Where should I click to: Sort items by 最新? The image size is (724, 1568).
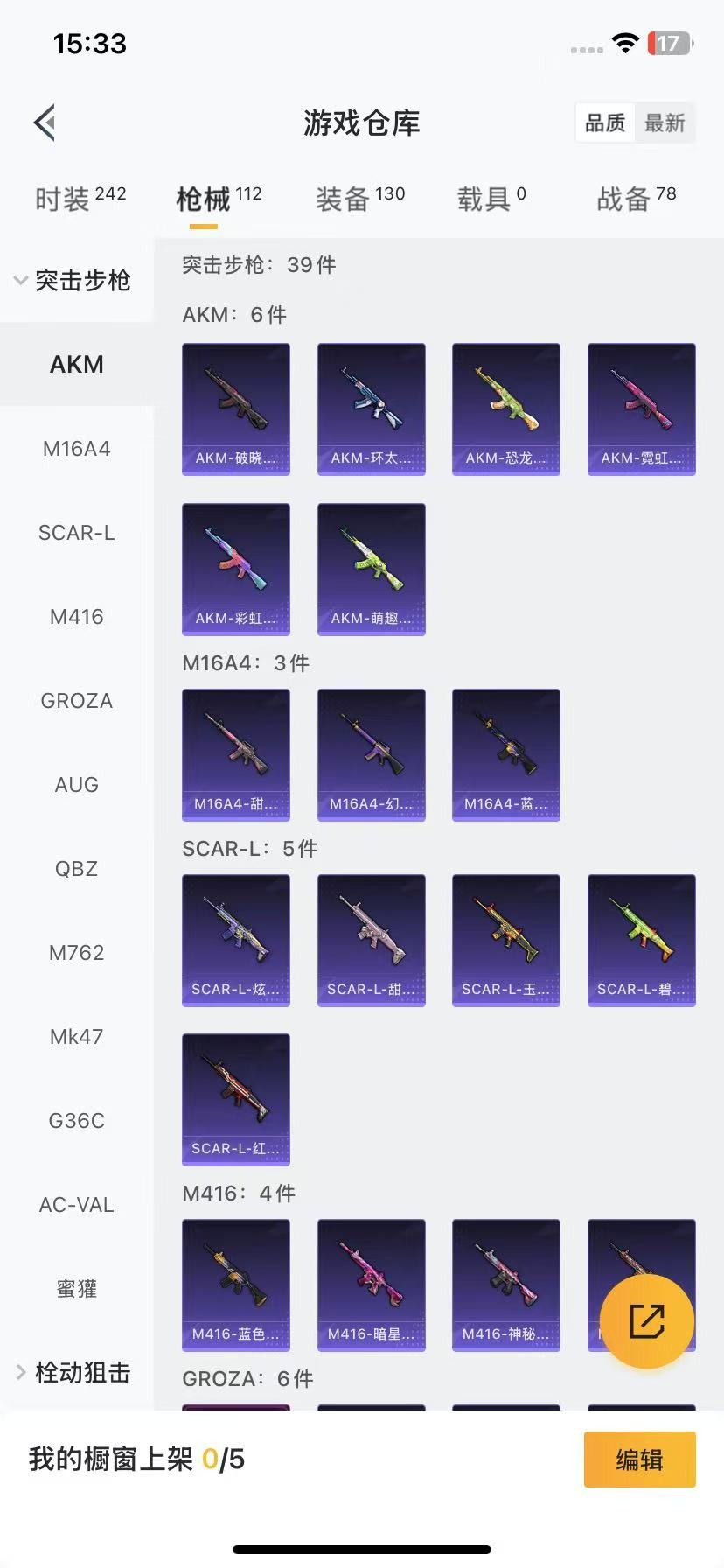click(x=665, y=122)
